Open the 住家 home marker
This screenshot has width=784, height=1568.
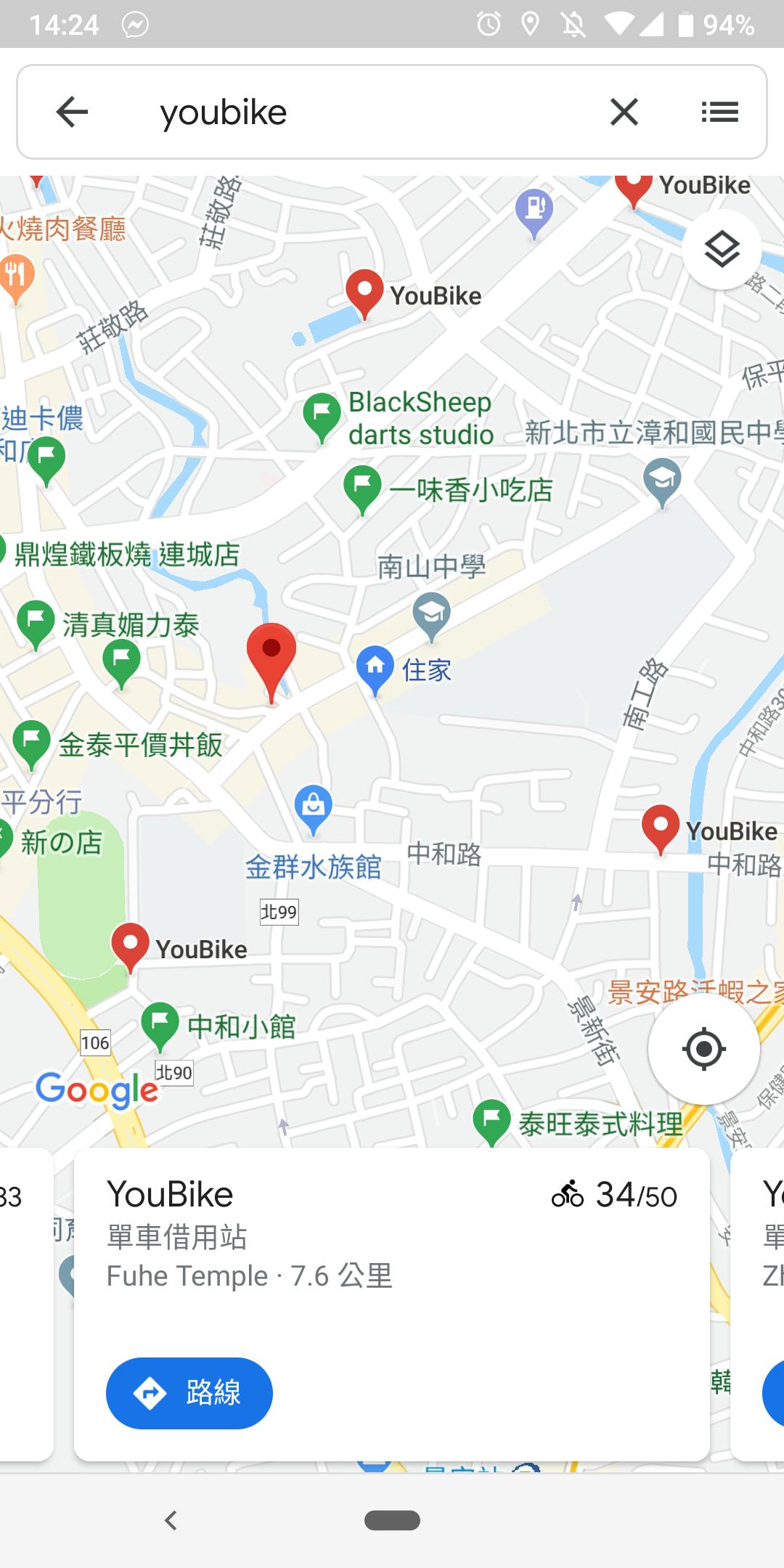click(x=375, y=666)
